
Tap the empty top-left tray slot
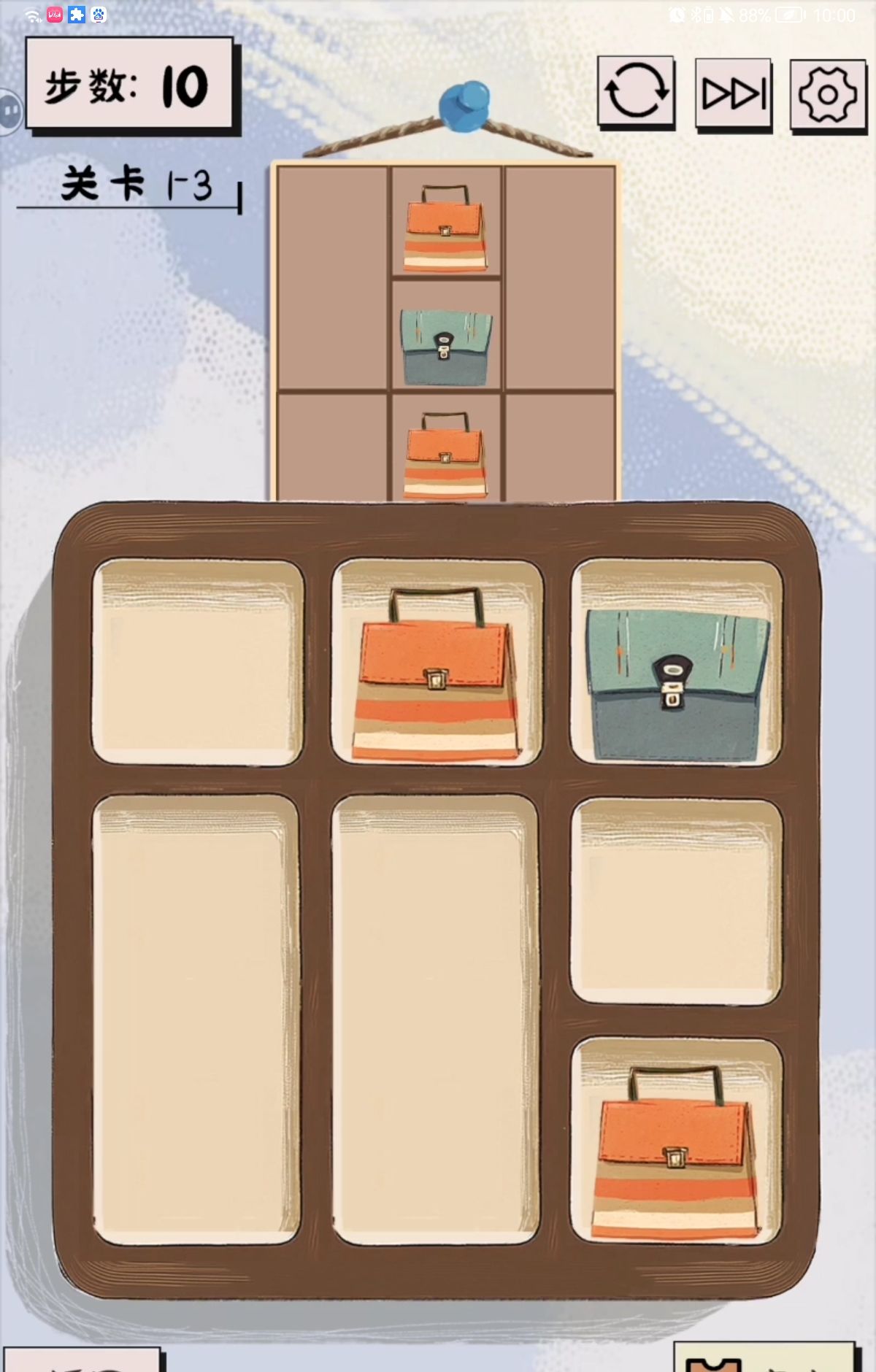[197, 663]
